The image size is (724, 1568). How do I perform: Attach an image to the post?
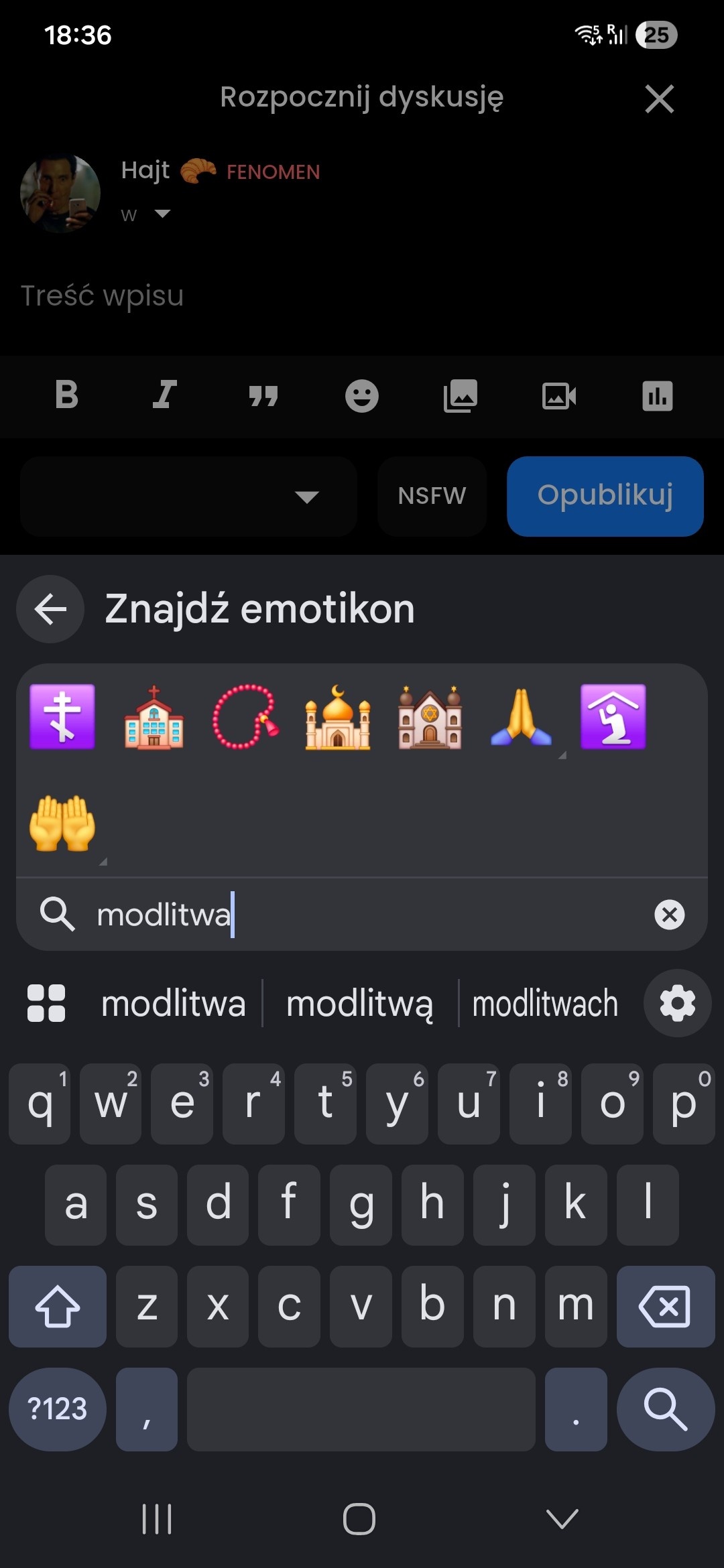[x=461, y=395]
